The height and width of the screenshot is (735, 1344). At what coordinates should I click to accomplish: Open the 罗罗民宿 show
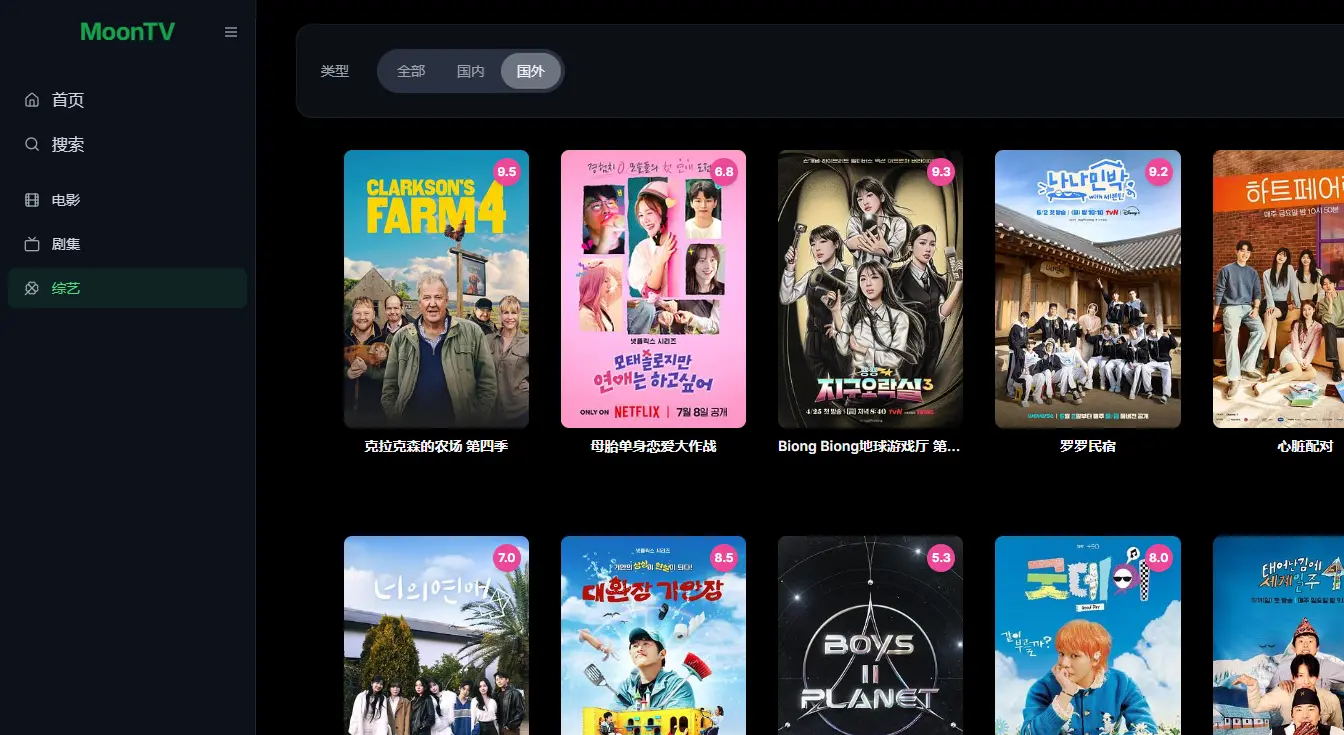pos(1087,289)
